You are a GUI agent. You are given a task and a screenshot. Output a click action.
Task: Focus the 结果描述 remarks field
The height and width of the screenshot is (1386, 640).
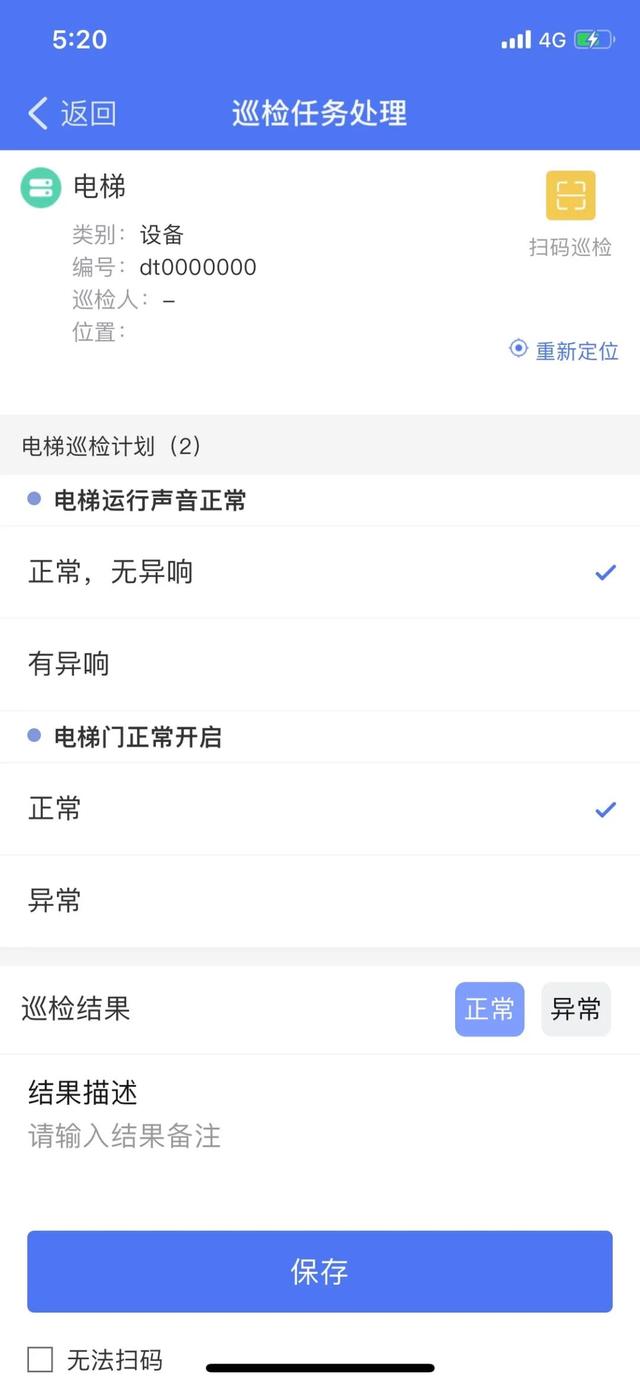[x=320, y=1136]
